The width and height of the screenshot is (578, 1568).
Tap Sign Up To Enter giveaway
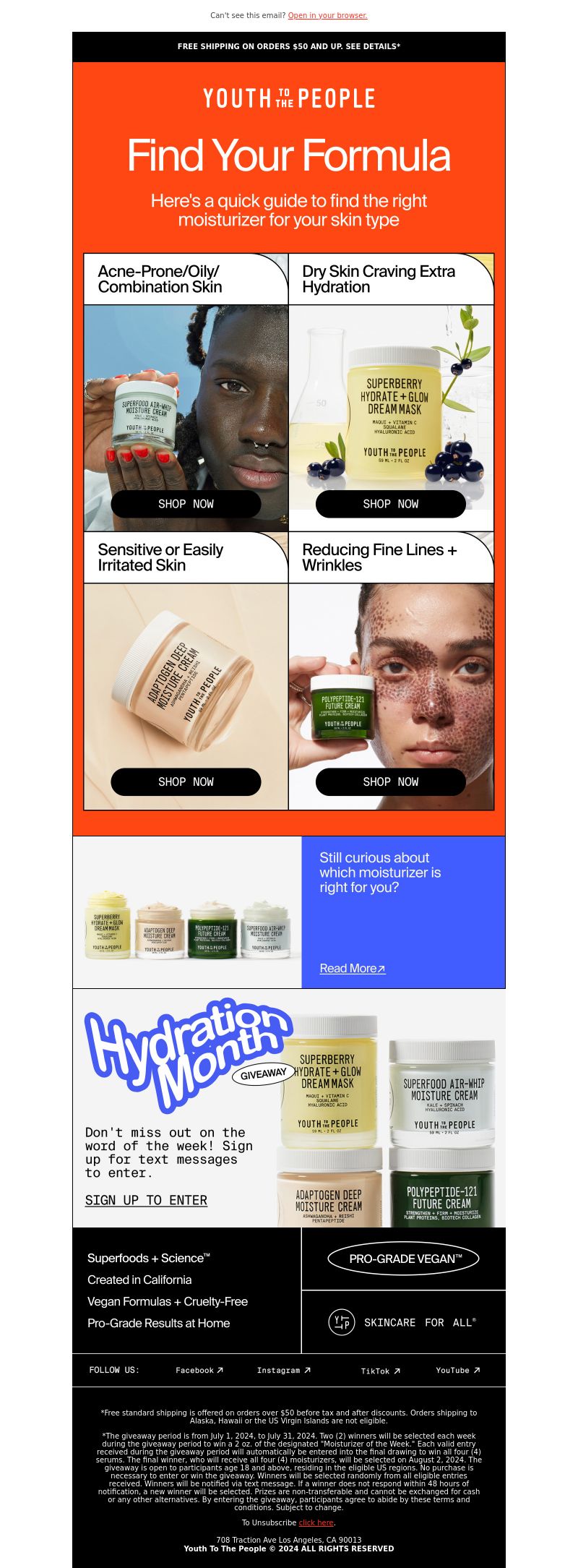click(146, 1200)
